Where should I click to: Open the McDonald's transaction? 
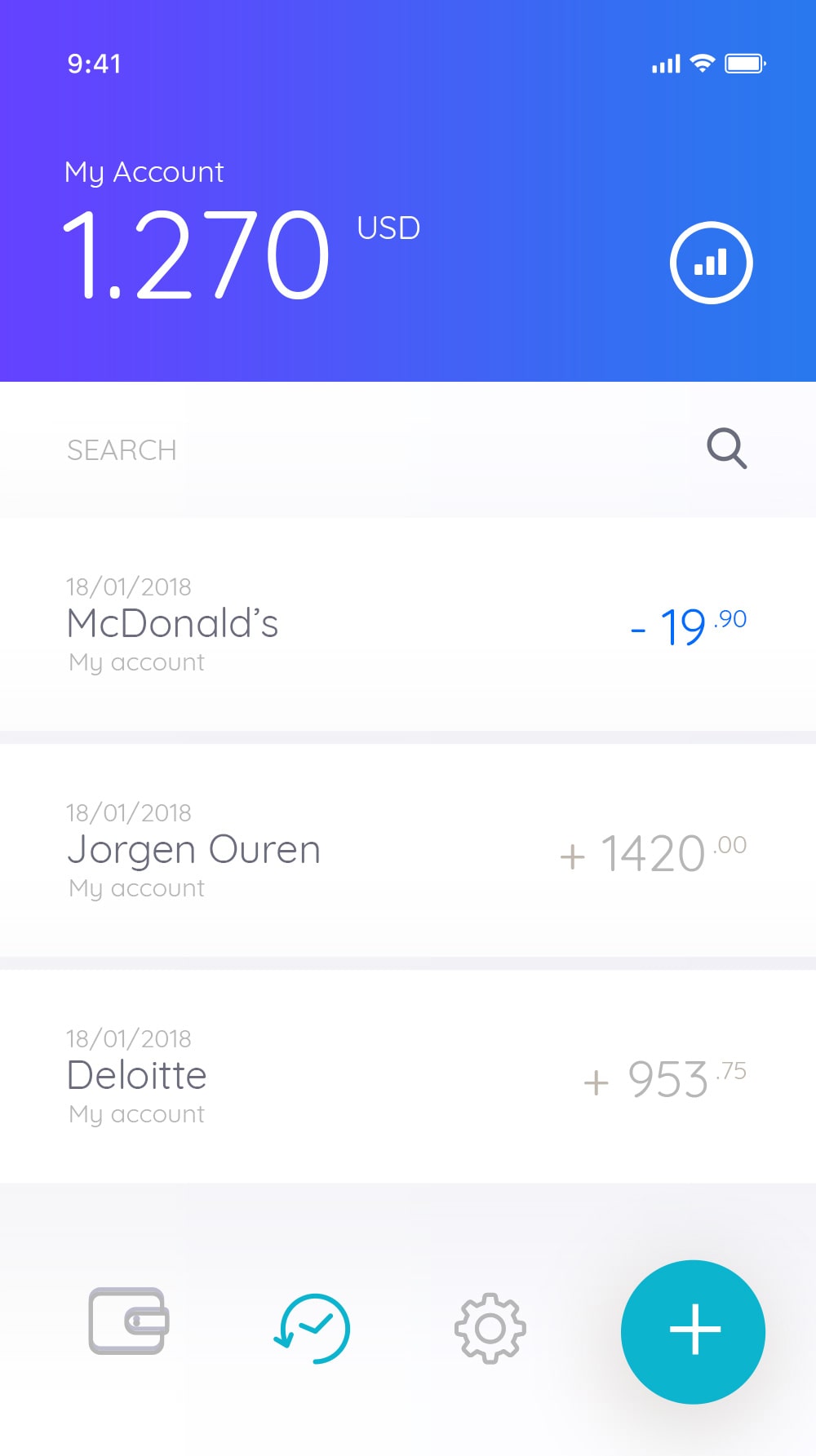tap(408, 625)
